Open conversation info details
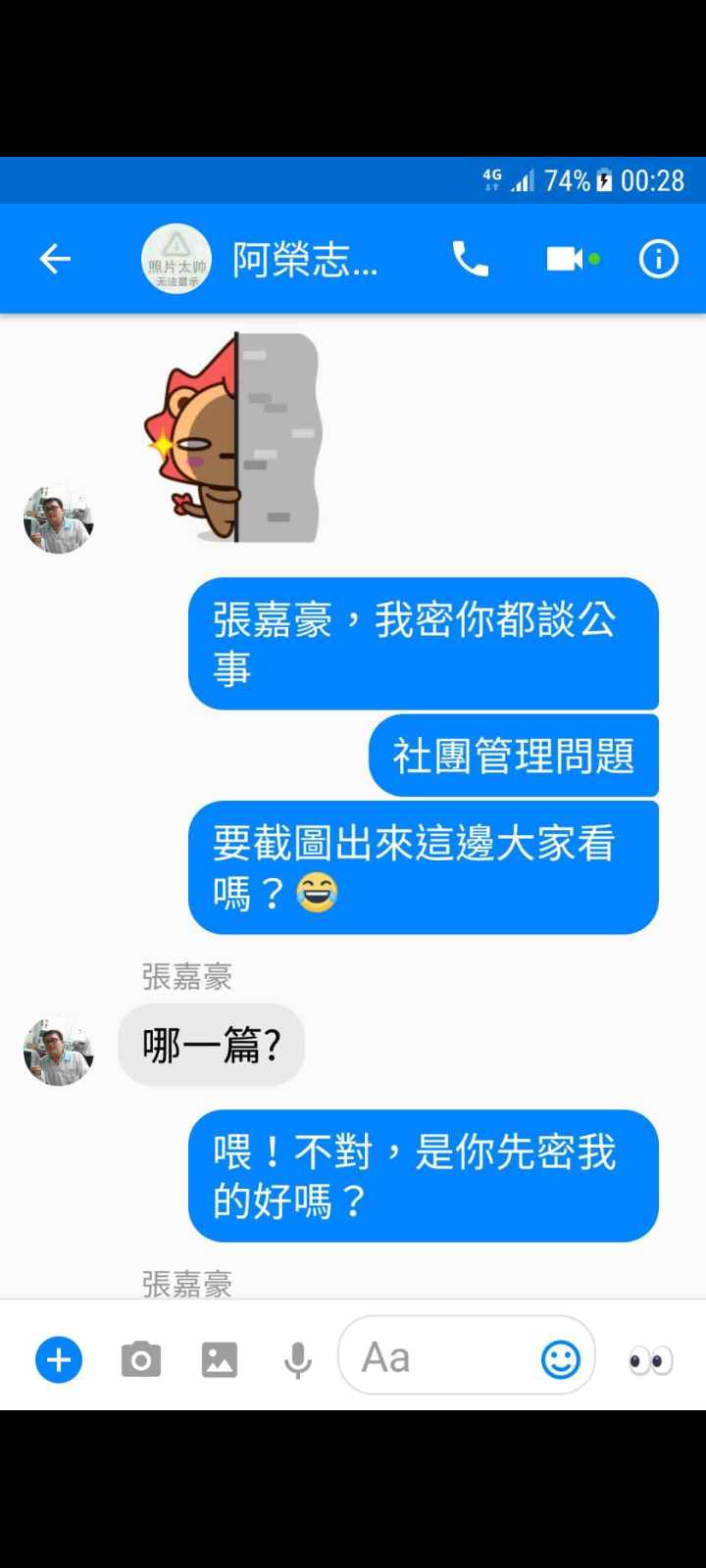This screenshot has width=706, height=1568. (x=658, y=260)
